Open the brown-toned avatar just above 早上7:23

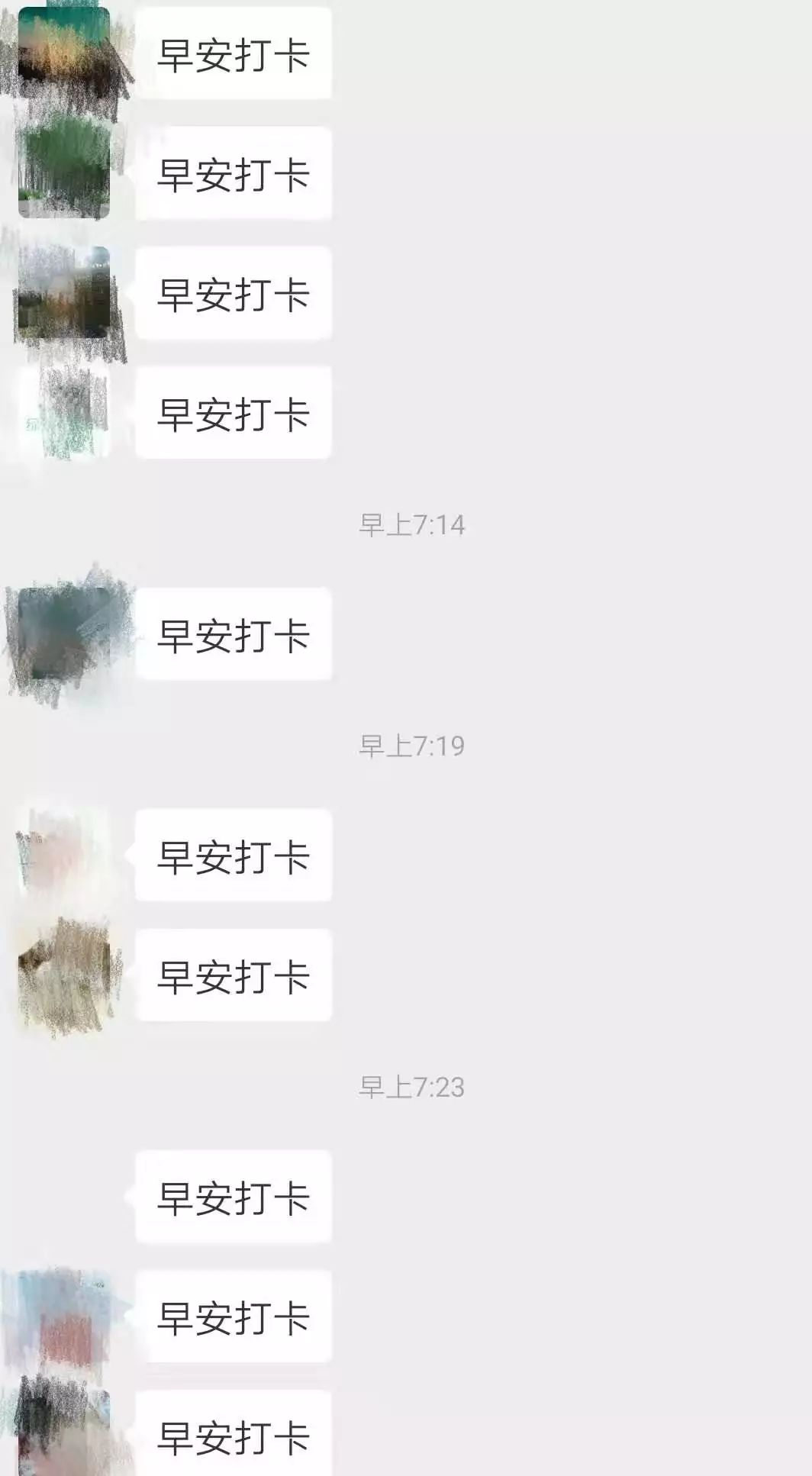point(64,975)
